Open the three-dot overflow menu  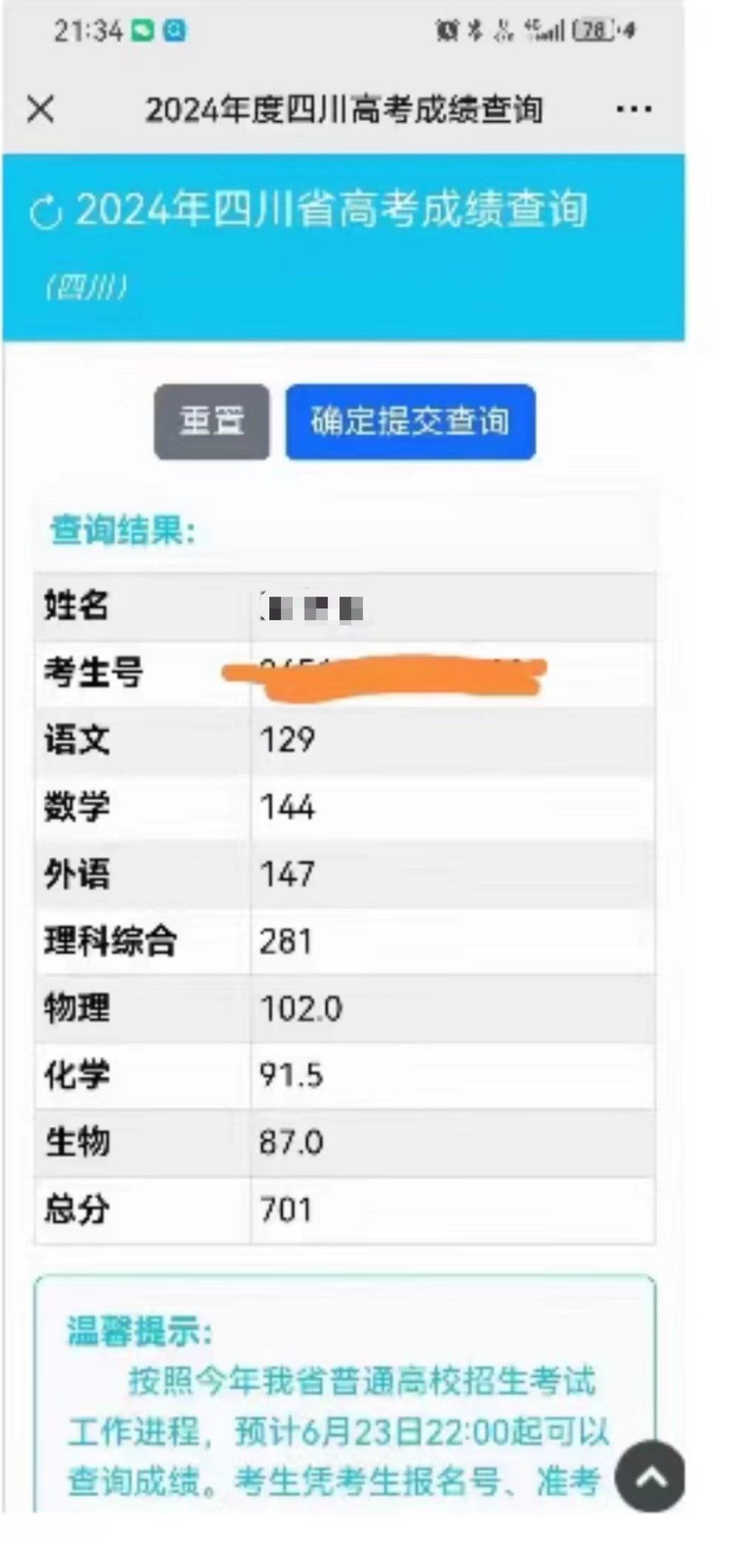point(634,109)
